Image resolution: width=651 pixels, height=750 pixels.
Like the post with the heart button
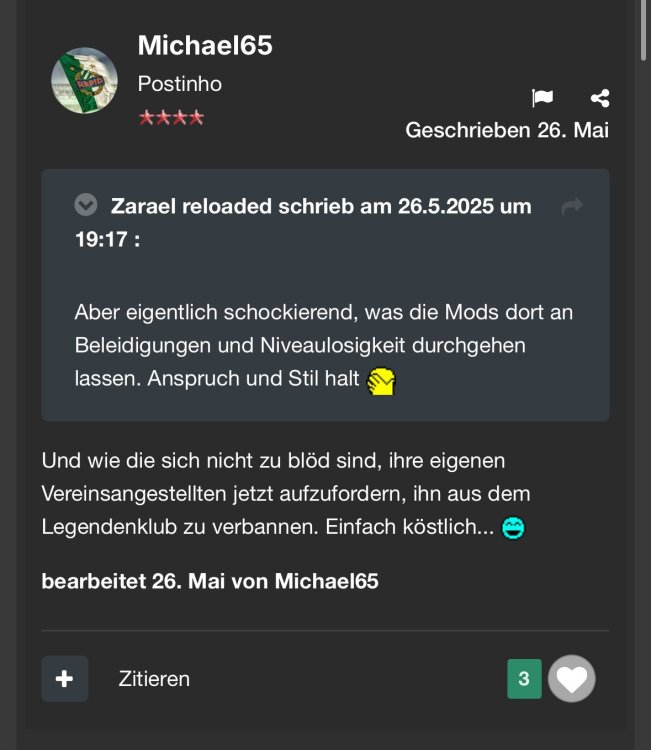point(572,679)
